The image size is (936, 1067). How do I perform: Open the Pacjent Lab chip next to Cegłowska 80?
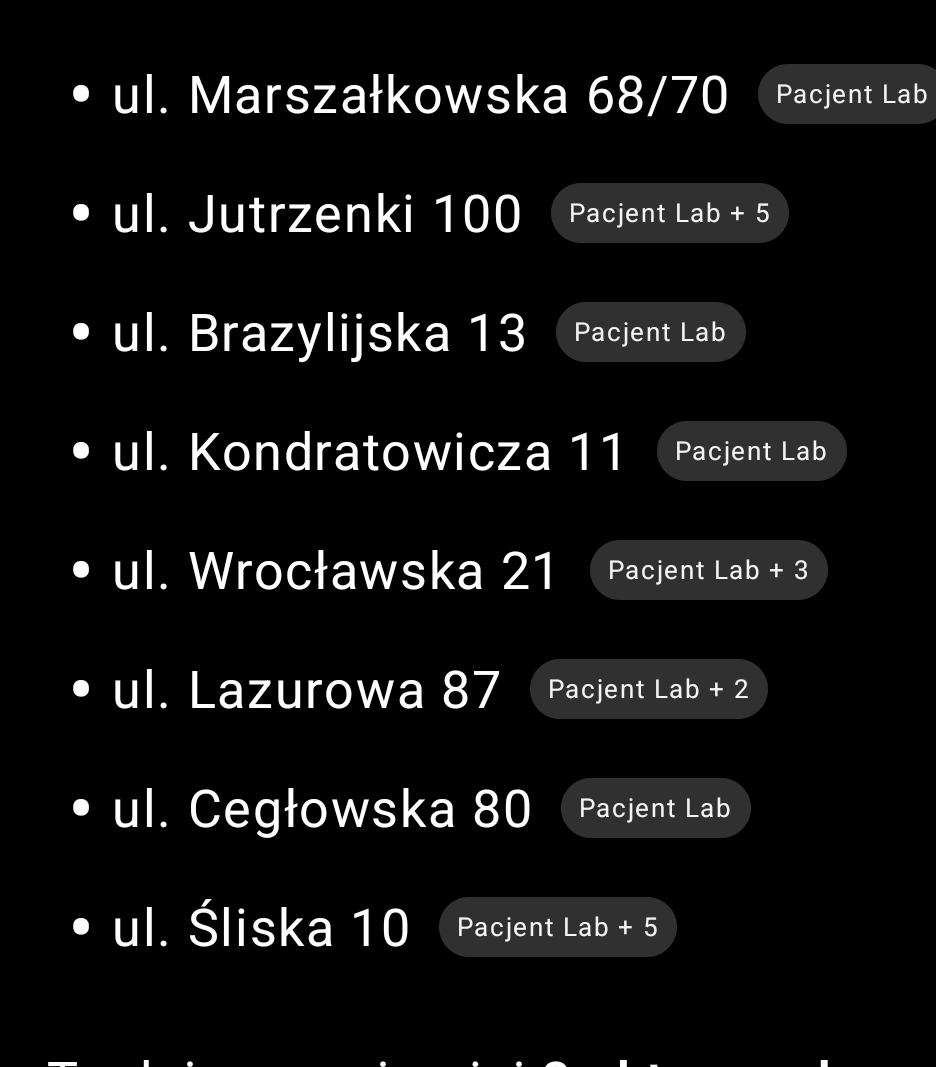(x=655, y=808)
